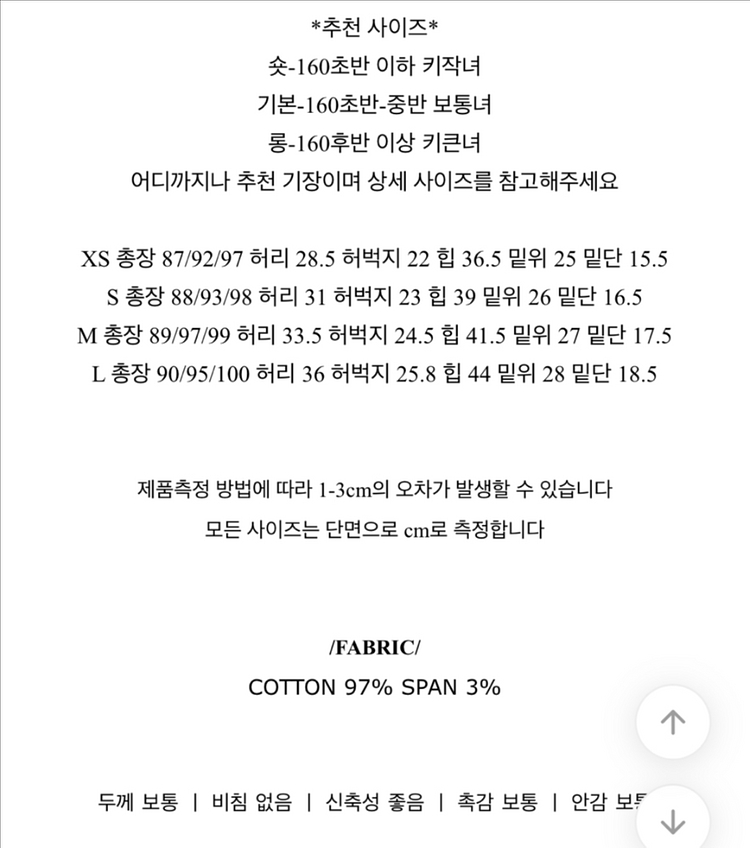Click the 'COTTON 97% SPAN 3%' text

click(374, 688)
